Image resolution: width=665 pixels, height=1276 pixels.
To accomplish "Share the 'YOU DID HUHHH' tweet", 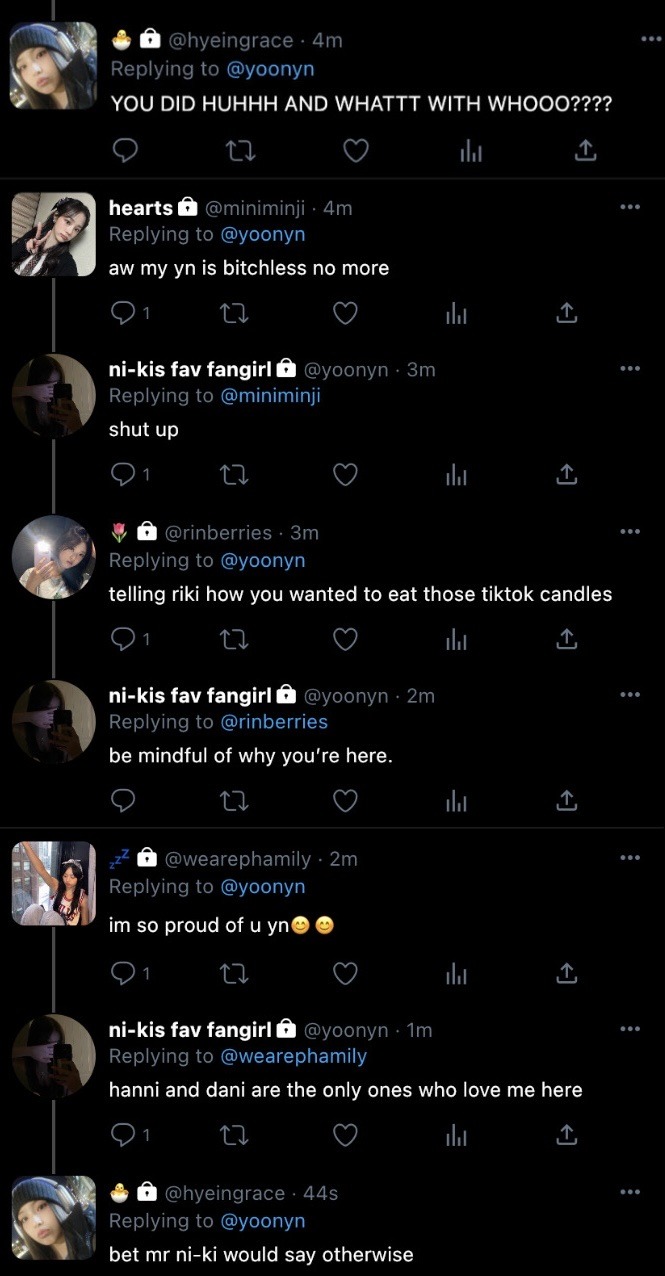I will point(586,151).
